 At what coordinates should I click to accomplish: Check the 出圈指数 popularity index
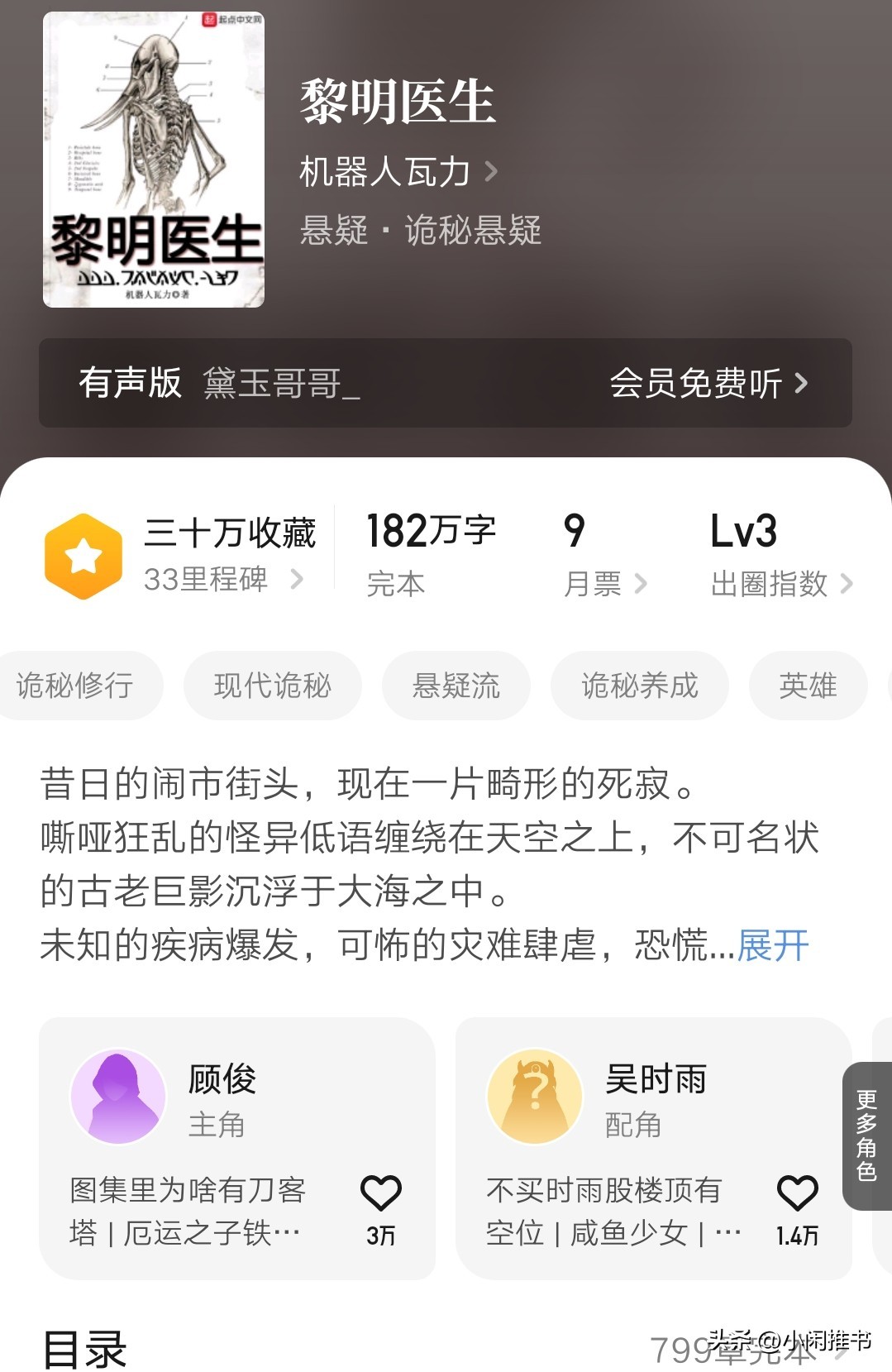tap(780, 584)
